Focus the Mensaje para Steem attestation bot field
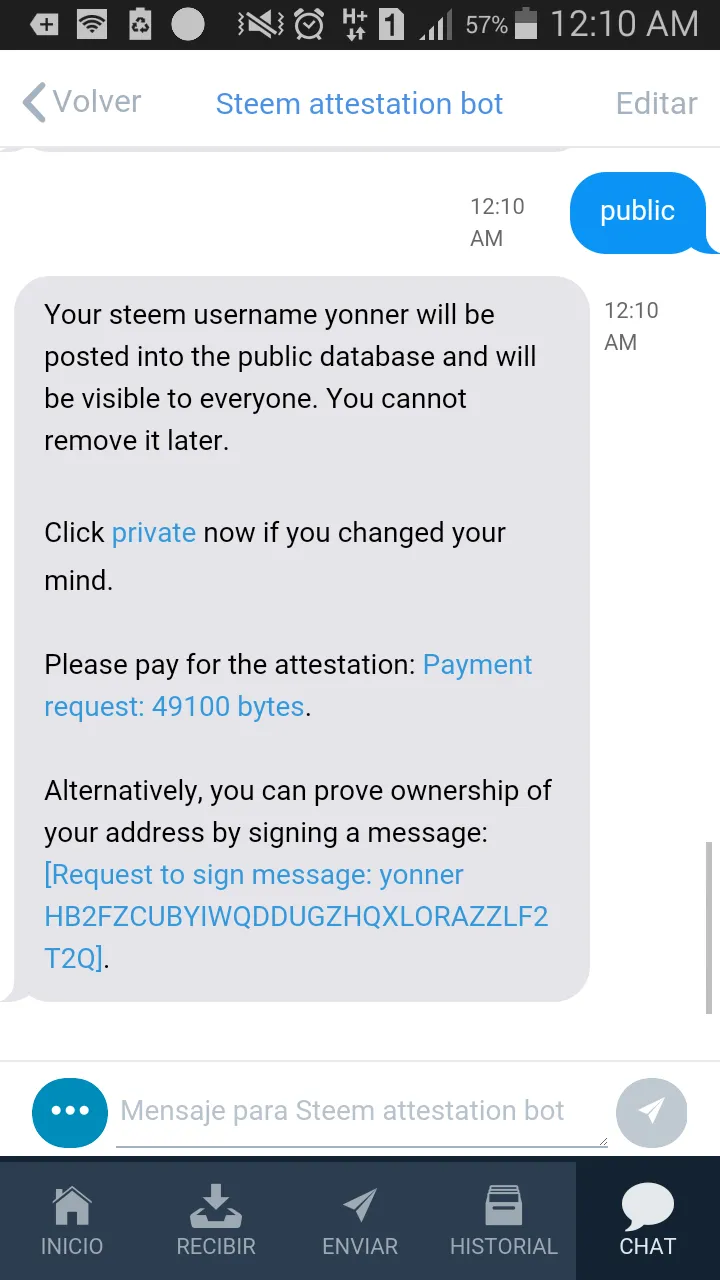Screen dimensions: 720x1280 point(362,1112)
